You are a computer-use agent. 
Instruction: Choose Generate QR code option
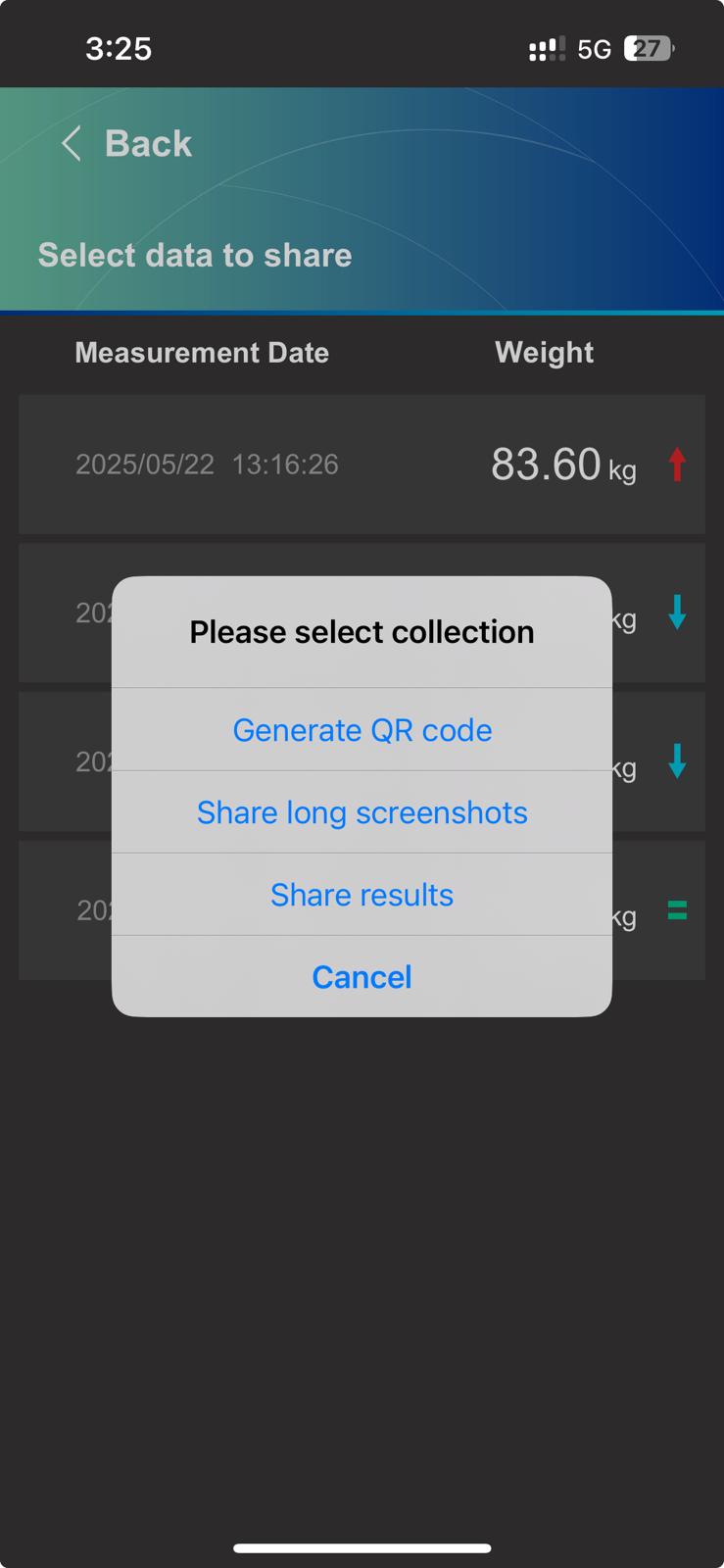point(362,730)
